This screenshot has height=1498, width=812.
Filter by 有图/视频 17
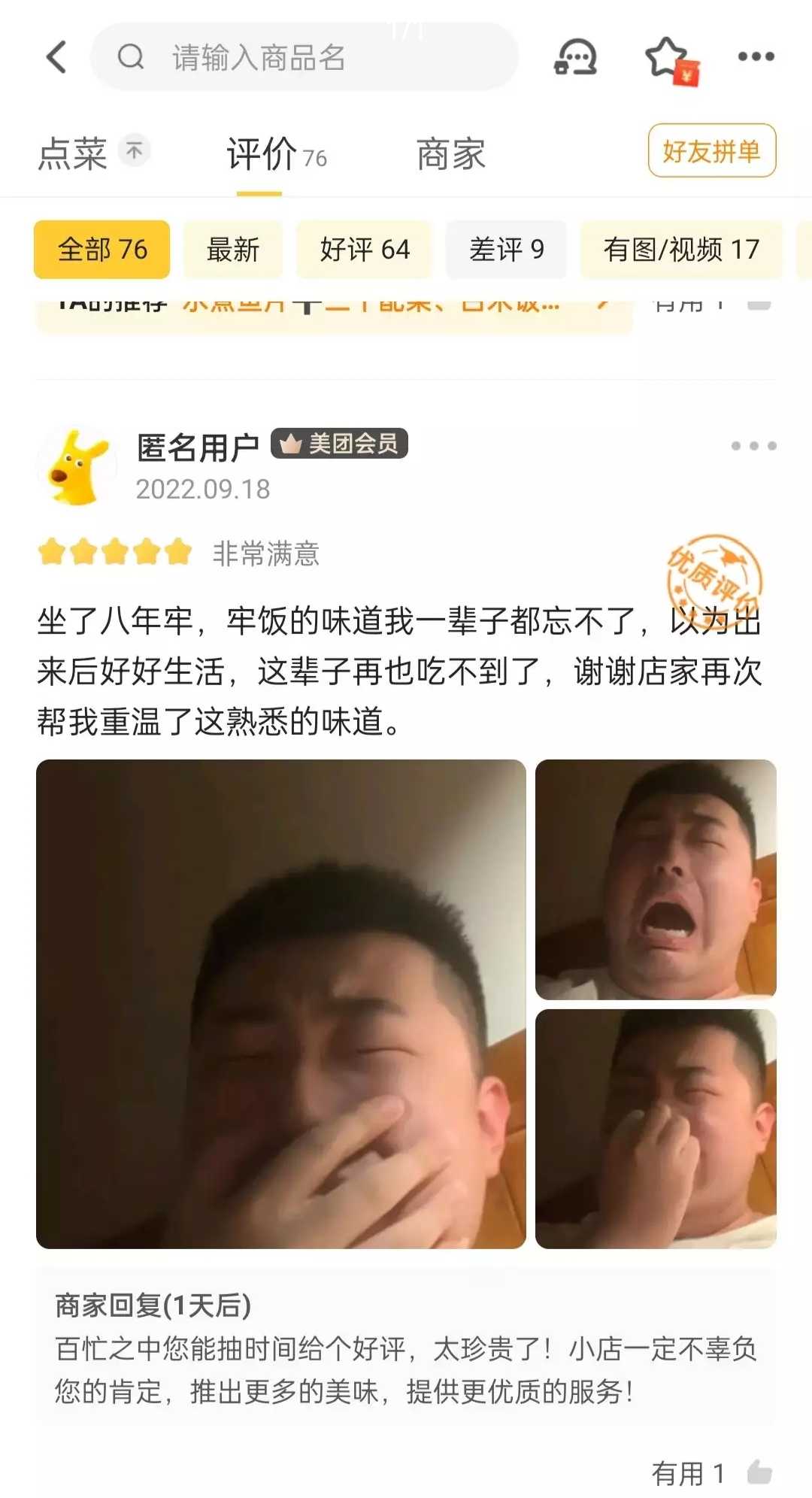pyautogui.click(x=681, y=250)
